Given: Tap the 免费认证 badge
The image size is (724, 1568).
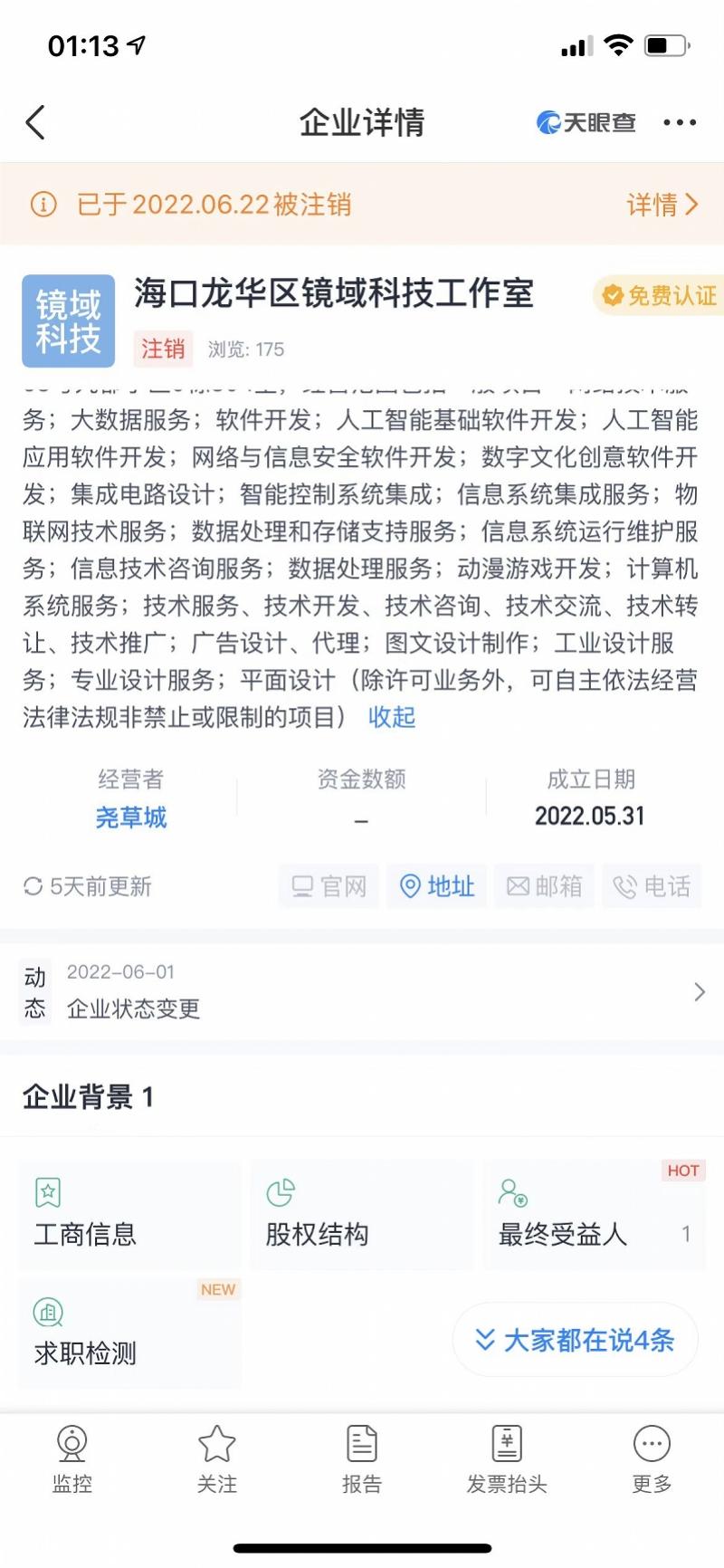Looking at the screenshot, I should click(660, 296).
